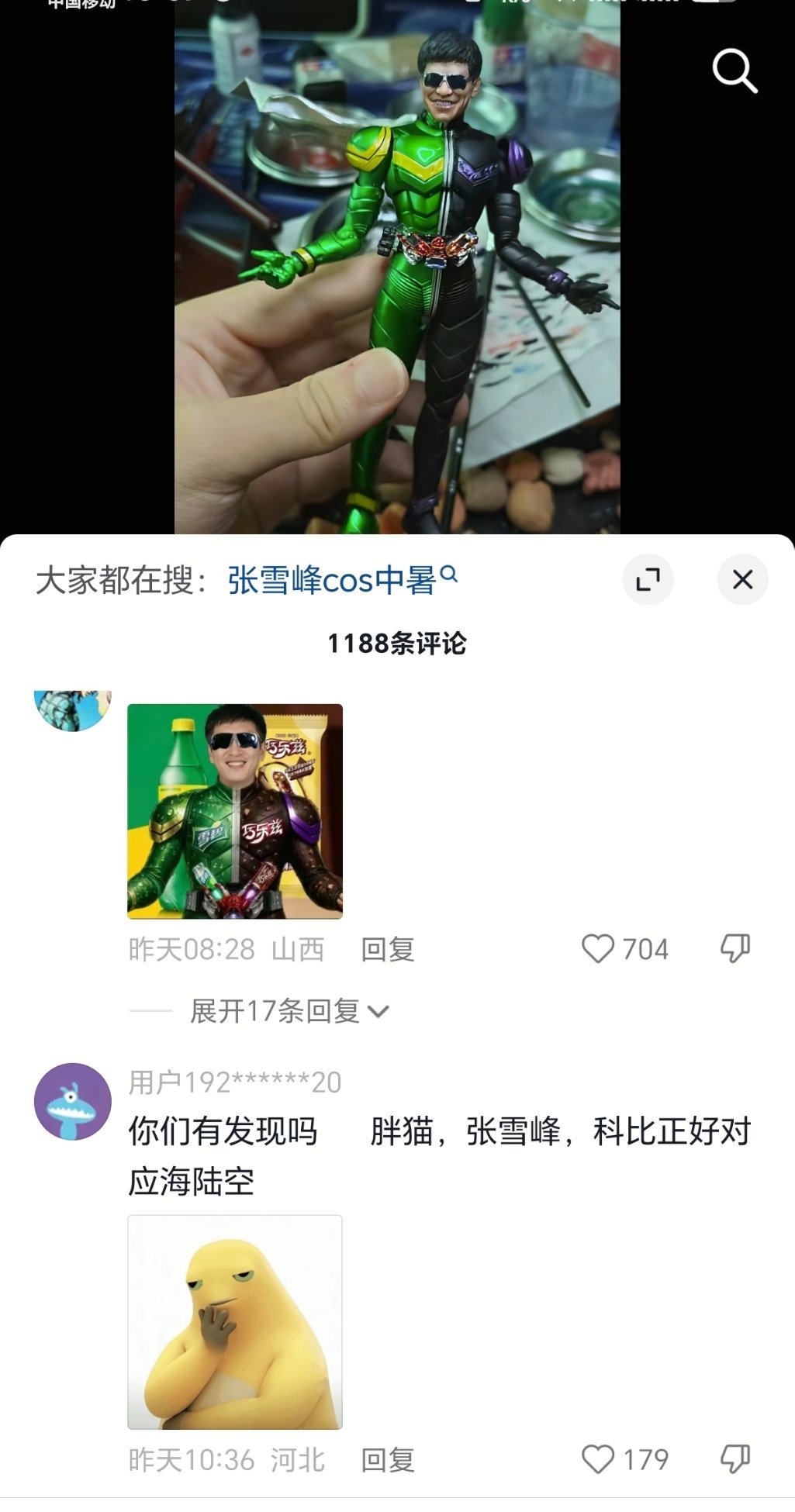The height and width of the screenshot is (1512, 795).
Task: Reply to the comment from 河北
Action: (x=388, y=1460)
